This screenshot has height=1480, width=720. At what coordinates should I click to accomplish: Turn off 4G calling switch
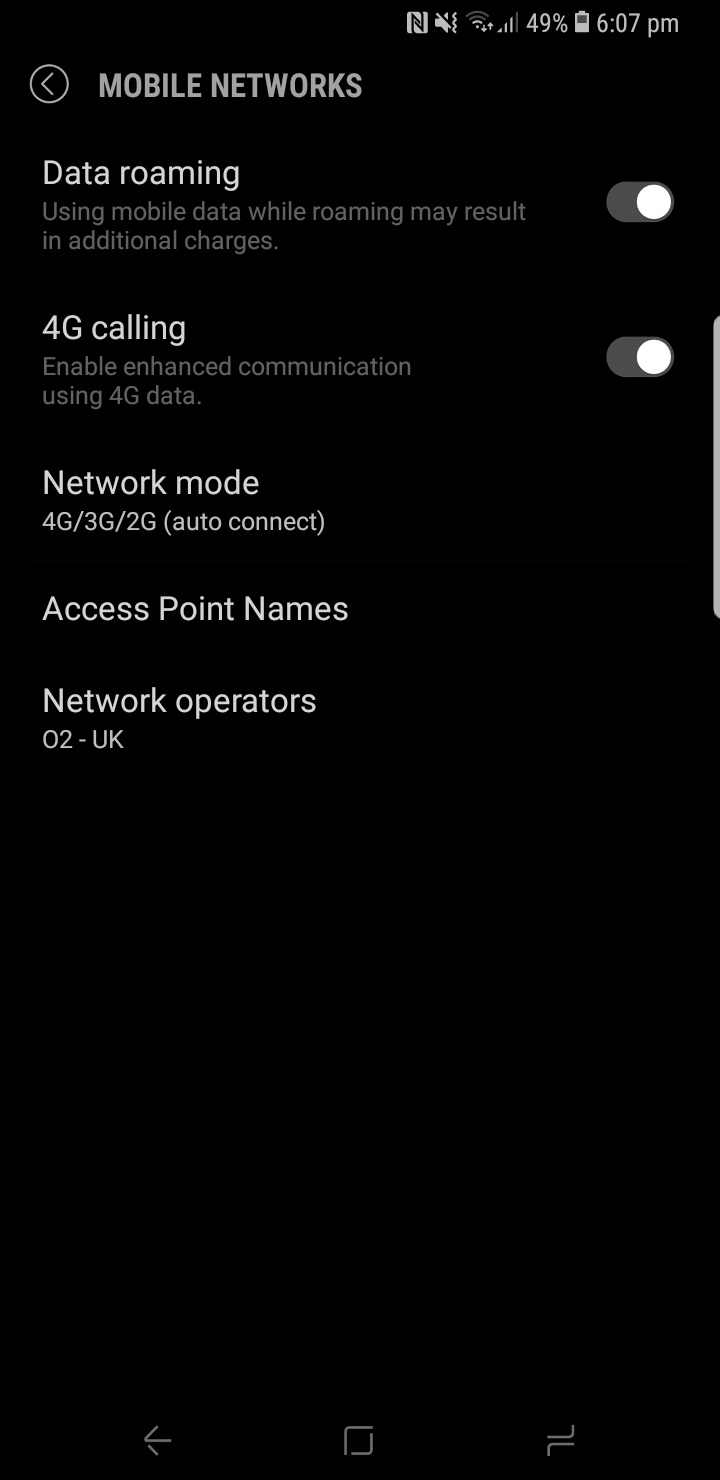639,357
